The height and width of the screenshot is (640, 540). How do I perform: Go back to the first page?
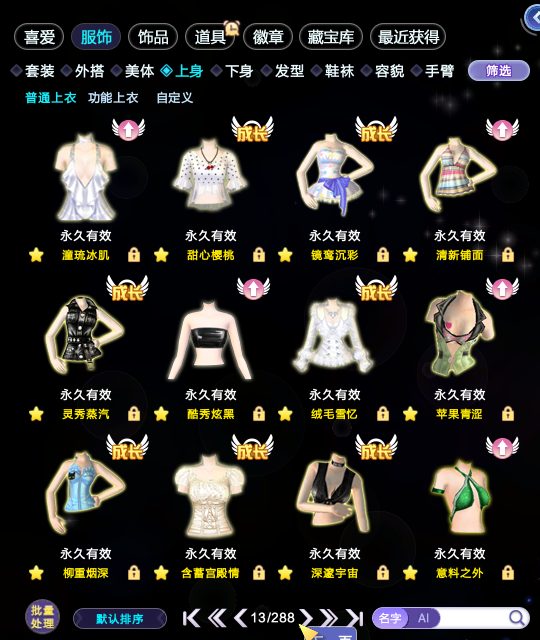point(191,618)
